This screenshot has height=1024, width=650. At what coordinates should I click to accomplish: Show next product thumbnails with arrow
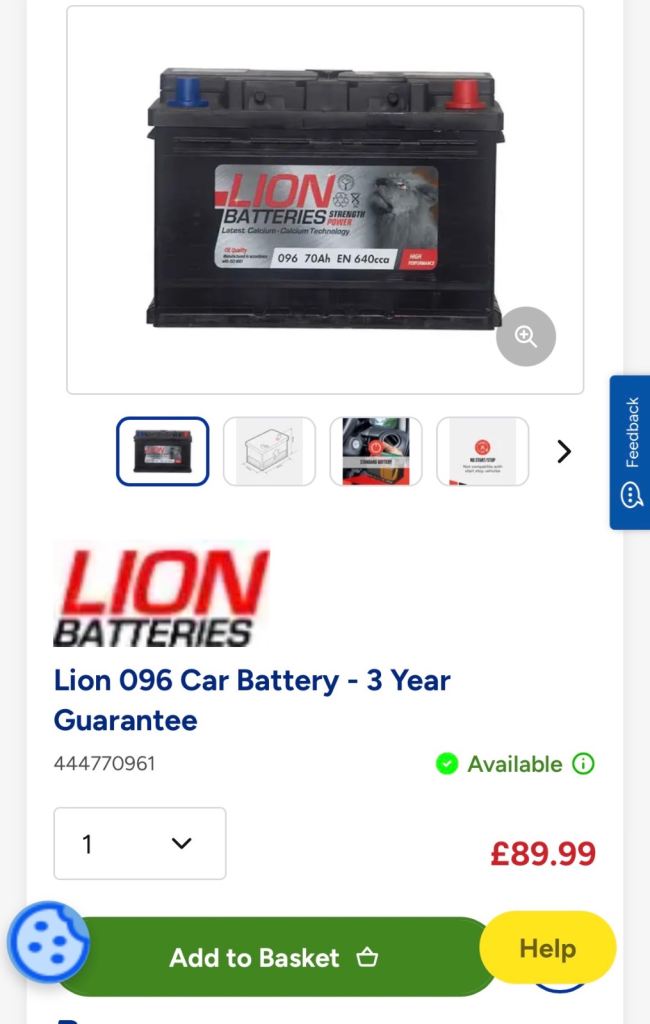tap(564, 452)
